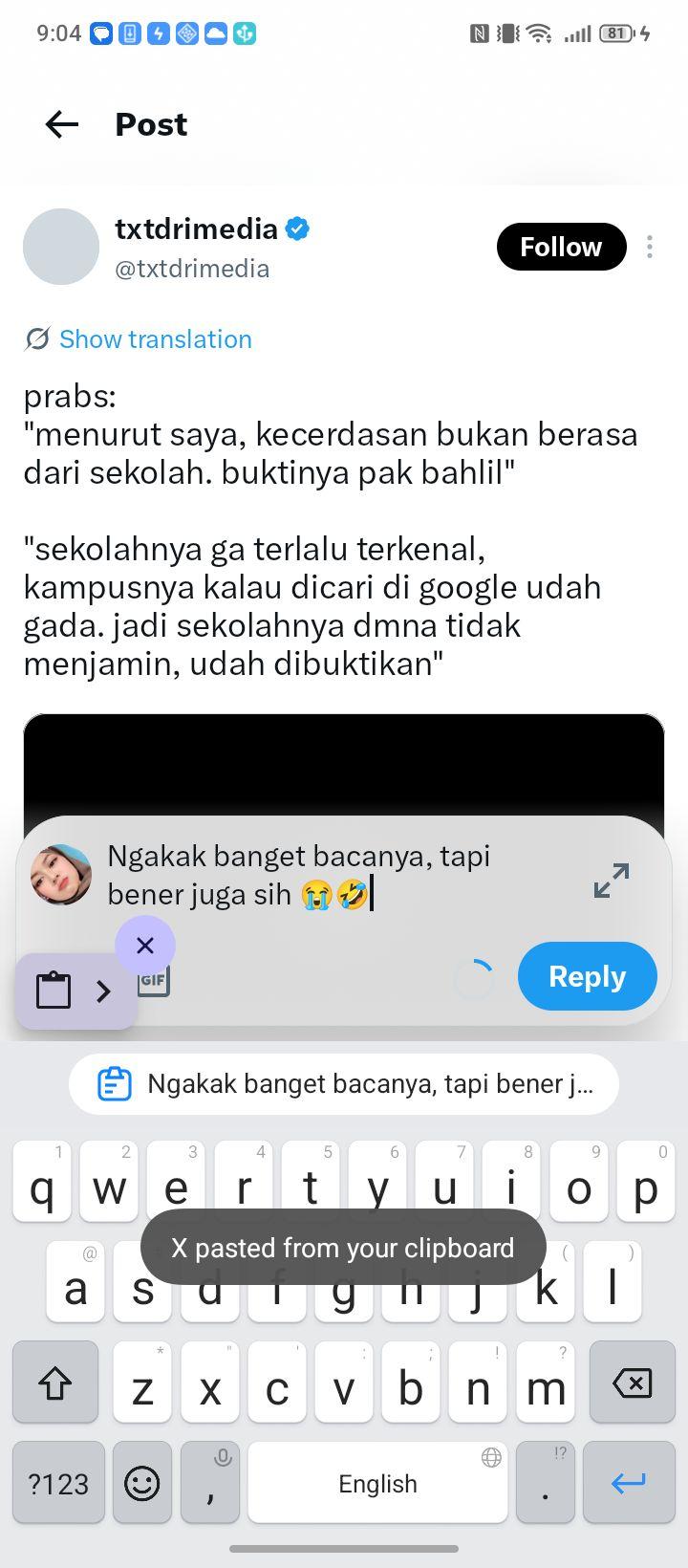Open txtdrimedia's profile avatar

click(61, 247)
